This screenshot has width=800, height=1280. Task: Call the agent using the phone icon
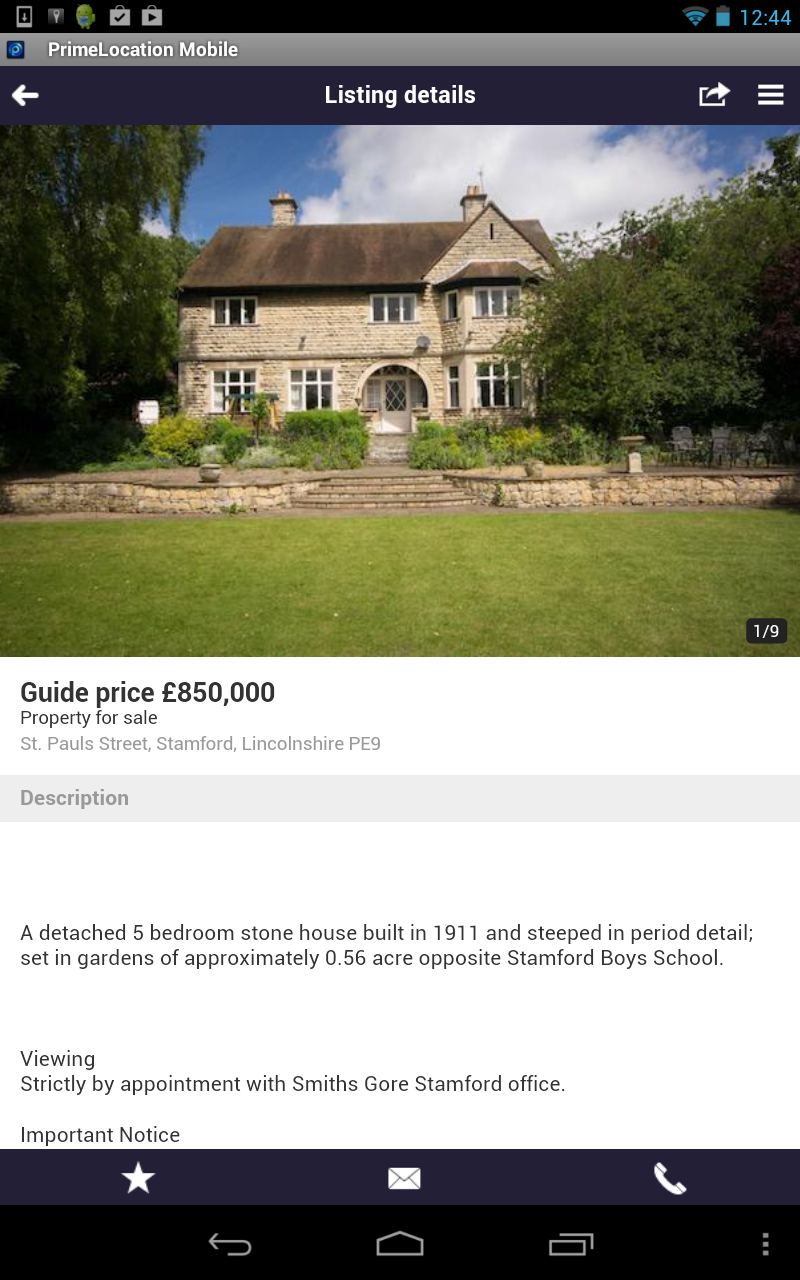coord(669,1177)
